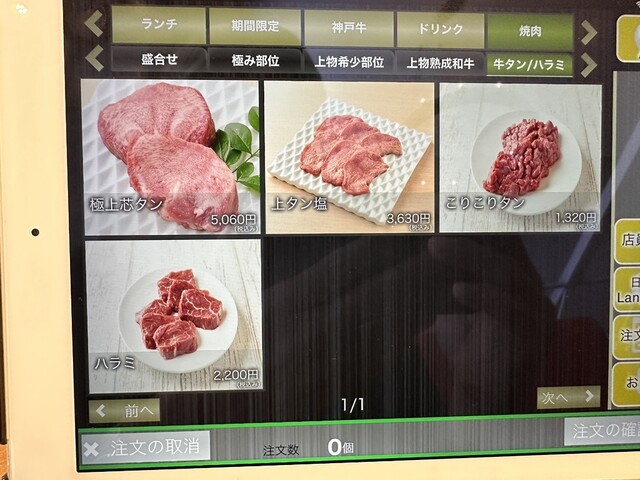Choose the 極上芯タン item
This screenshot has height=480, width=640.
coord(172,155)
